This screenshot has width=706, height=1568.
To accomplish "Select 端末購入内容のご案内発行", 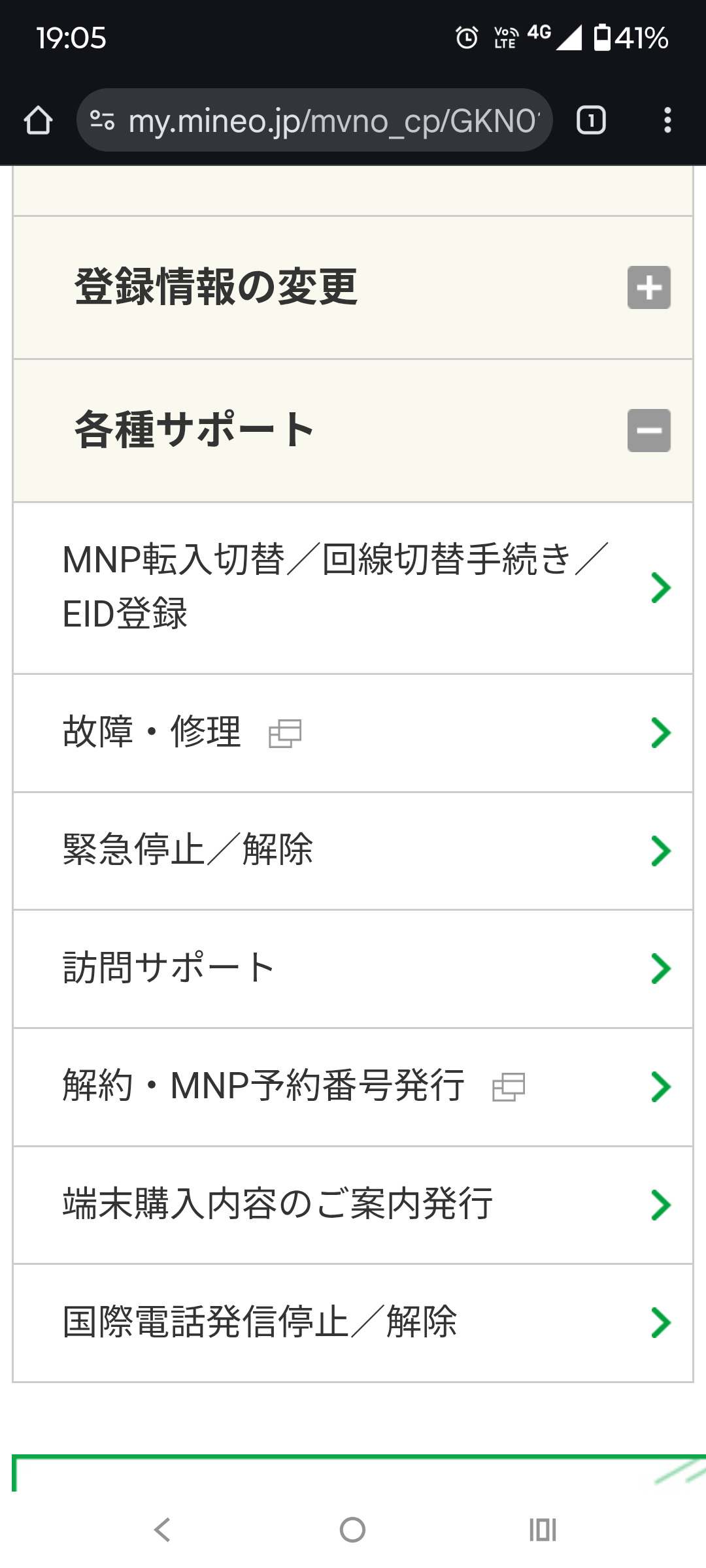I will coord(353,1205).
